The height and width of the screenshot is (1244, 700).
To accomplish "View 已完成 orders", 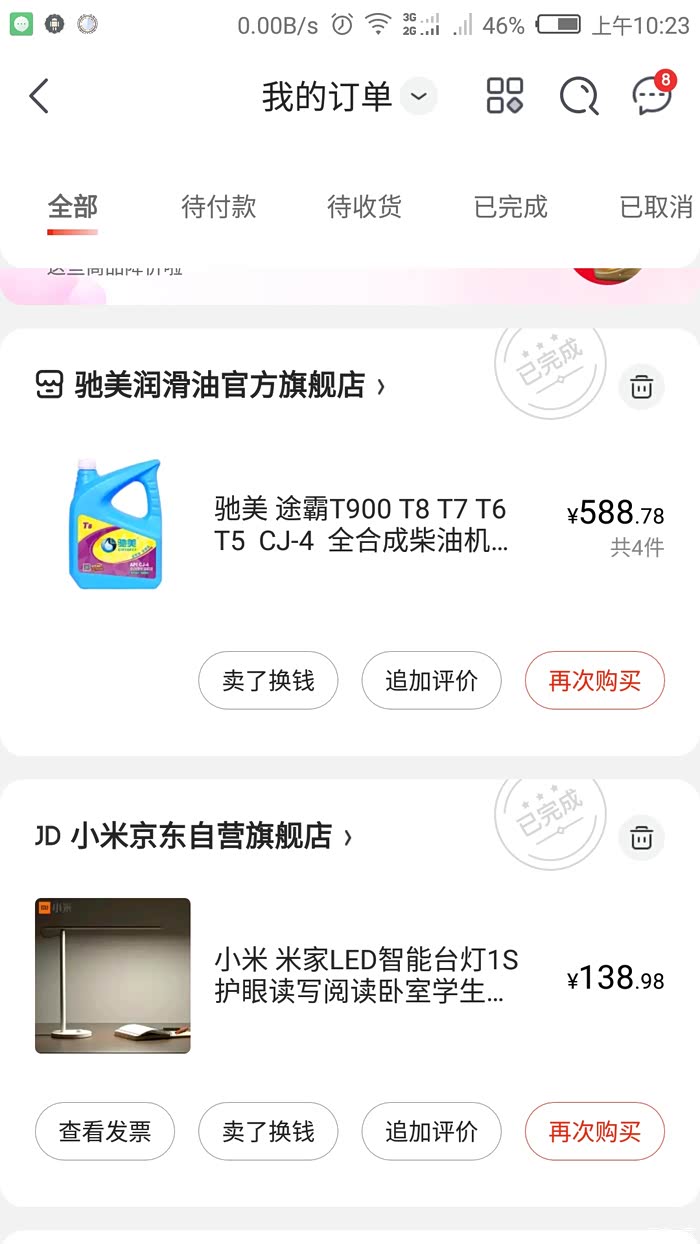I will [510, 207].
